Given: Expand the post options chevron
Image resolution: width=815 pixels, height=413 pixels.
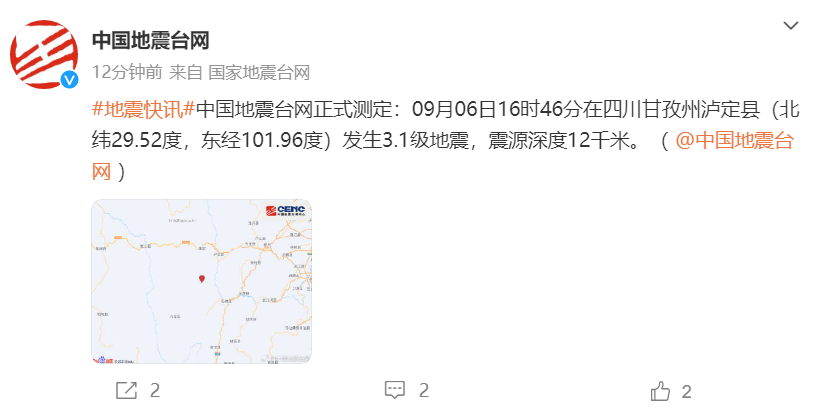Looking at the screenshot, I should point(790,26).
